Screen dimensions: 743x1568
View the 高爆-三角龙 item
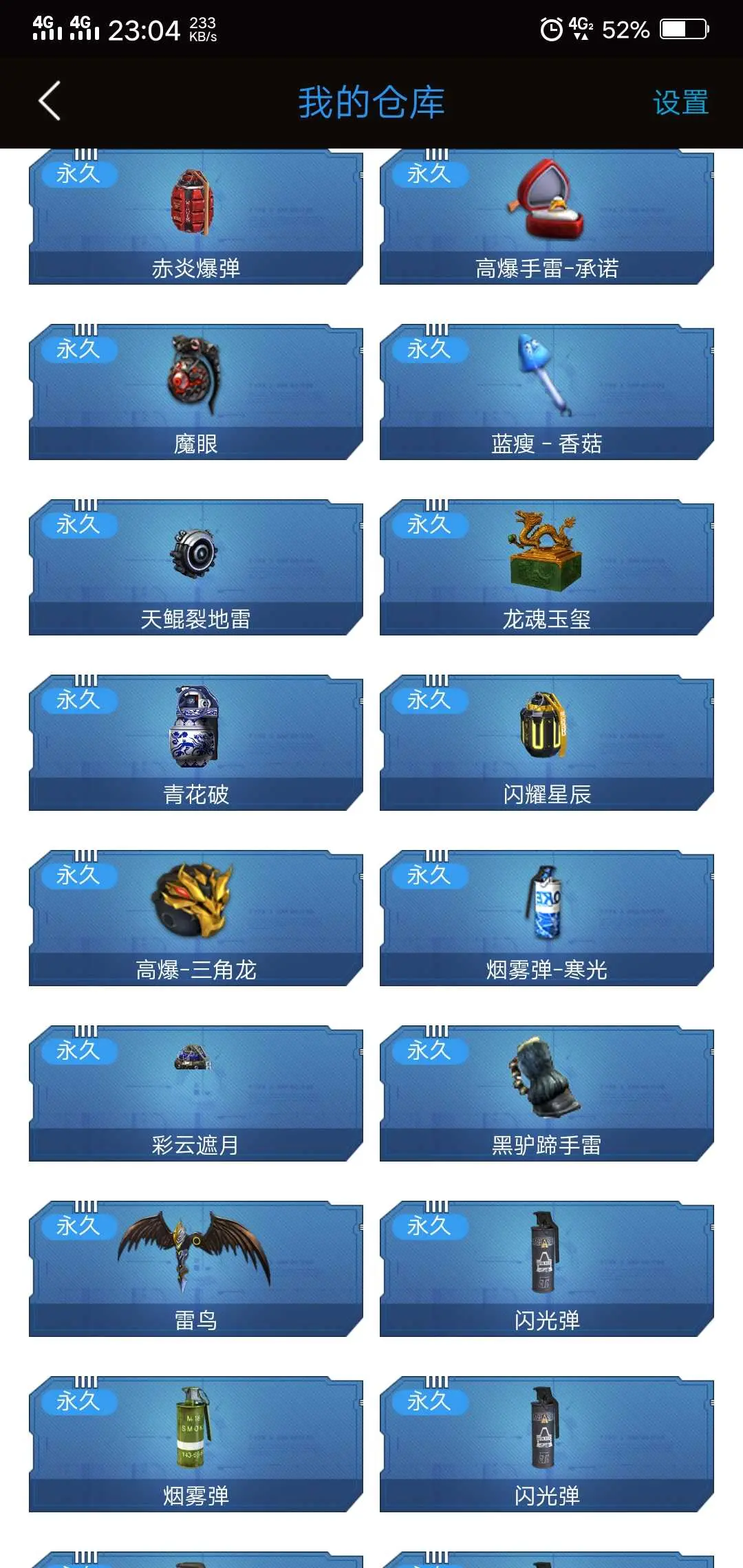(x=196, y=918)
